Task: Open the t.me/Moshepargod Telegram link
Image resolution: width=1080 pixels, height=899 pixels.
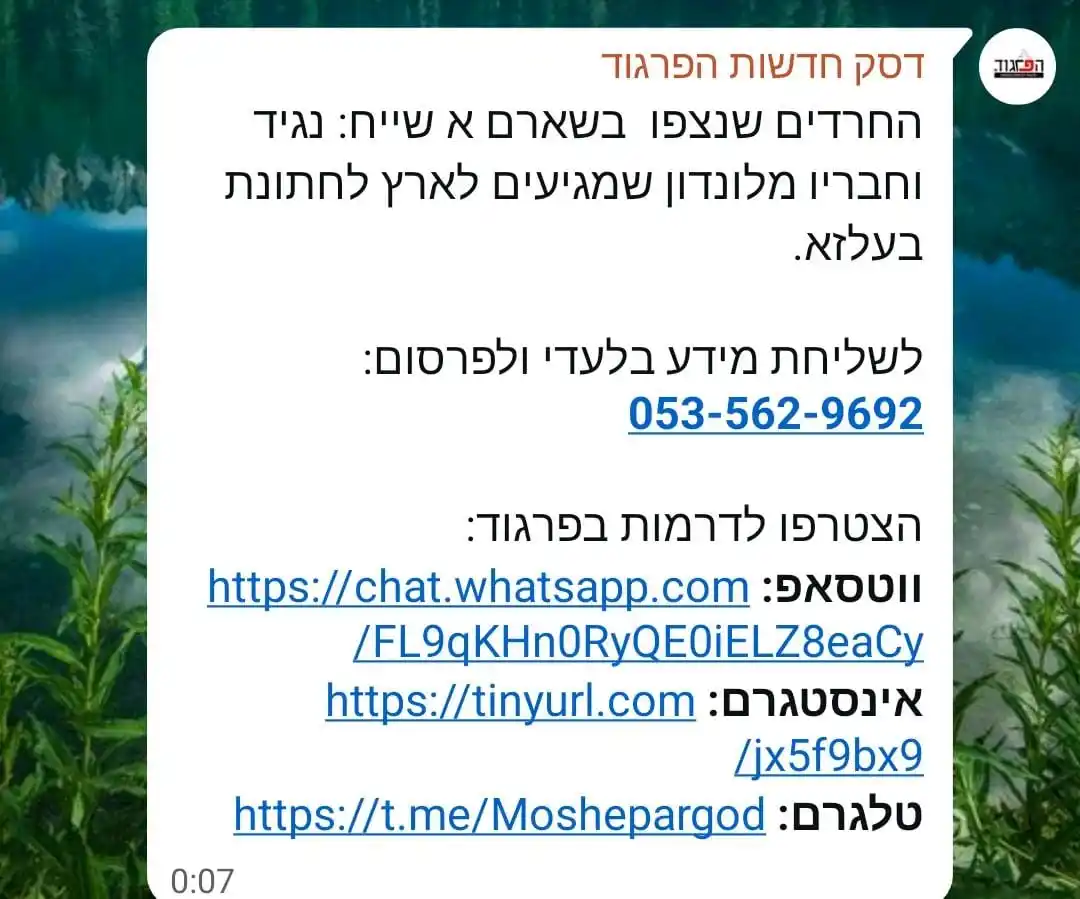Action: point(499,815)
